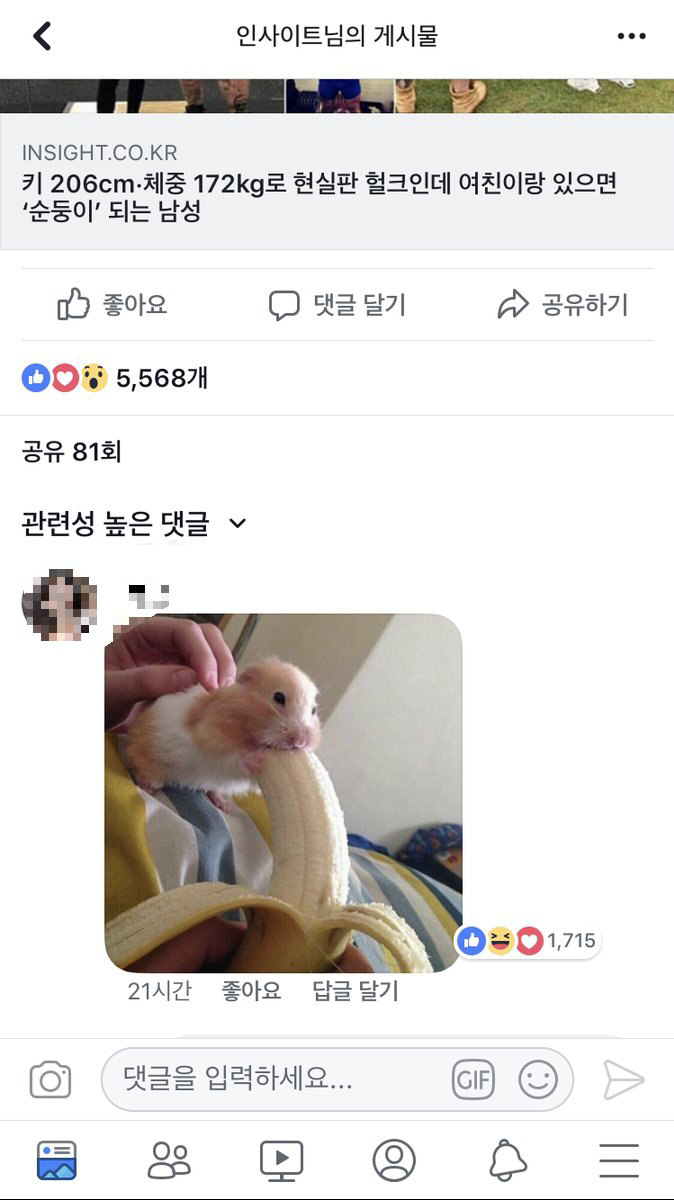Like the post with 좋아요 button

point(112,305)
